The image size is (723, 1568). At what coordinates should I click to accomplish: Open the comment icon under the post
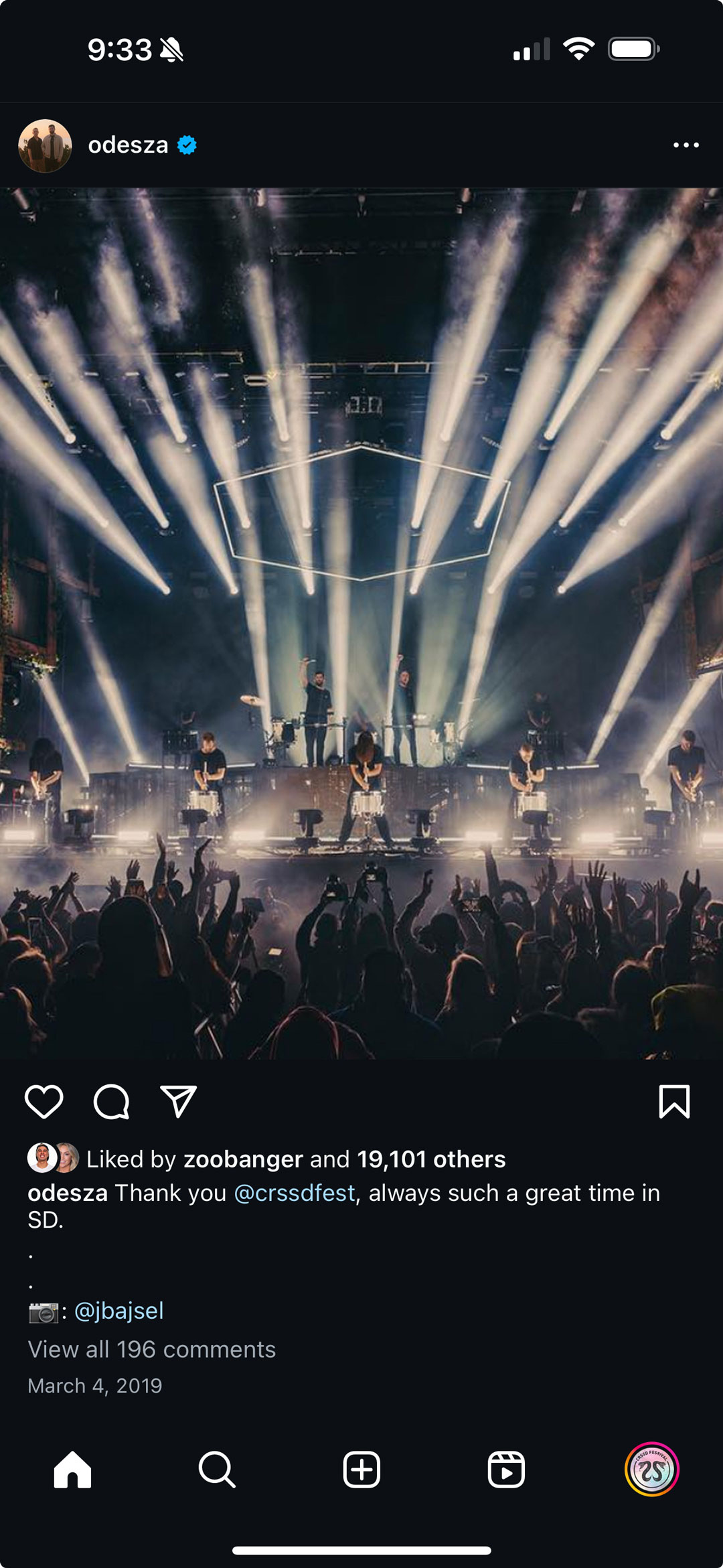pos(111,1102)
